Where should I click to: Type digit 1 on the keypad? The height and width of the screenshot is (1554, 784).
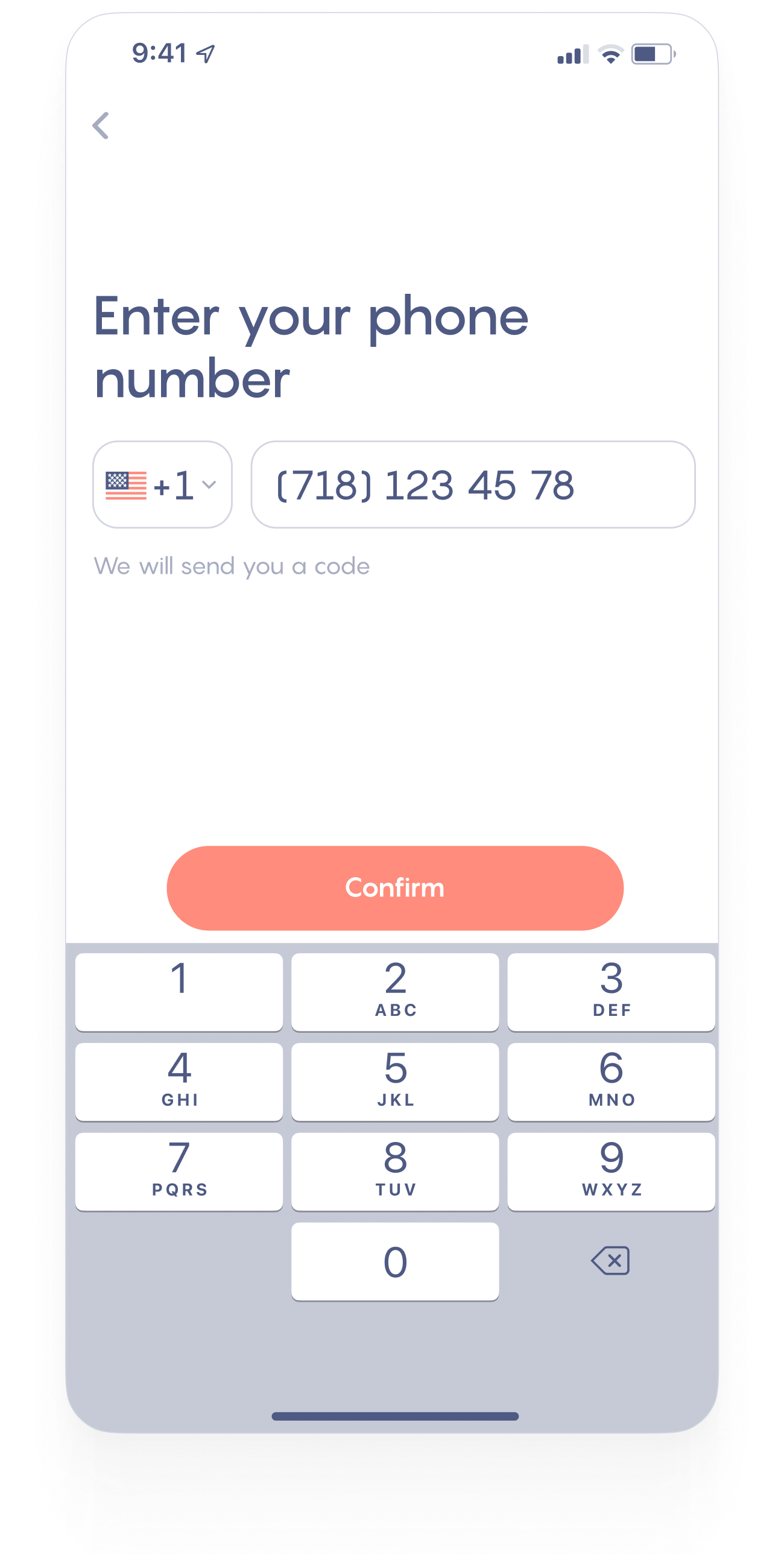(x=179, y=991)
